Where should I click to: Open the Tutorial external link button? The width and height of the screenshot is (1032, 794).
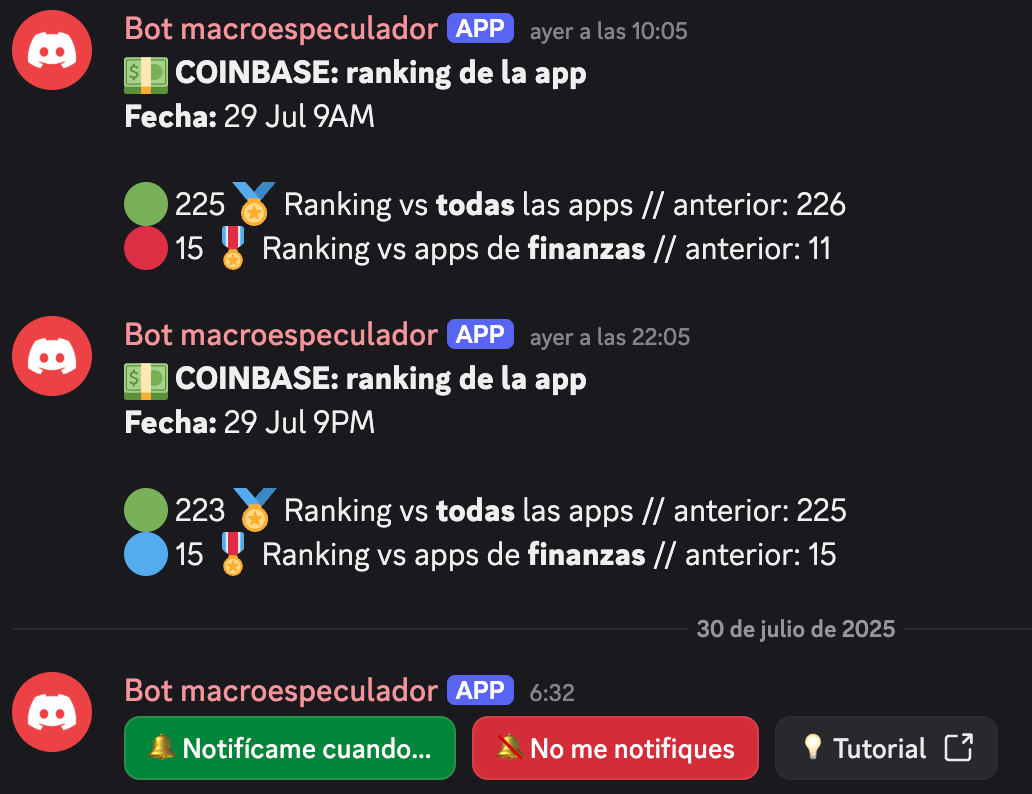coord(885,748)
